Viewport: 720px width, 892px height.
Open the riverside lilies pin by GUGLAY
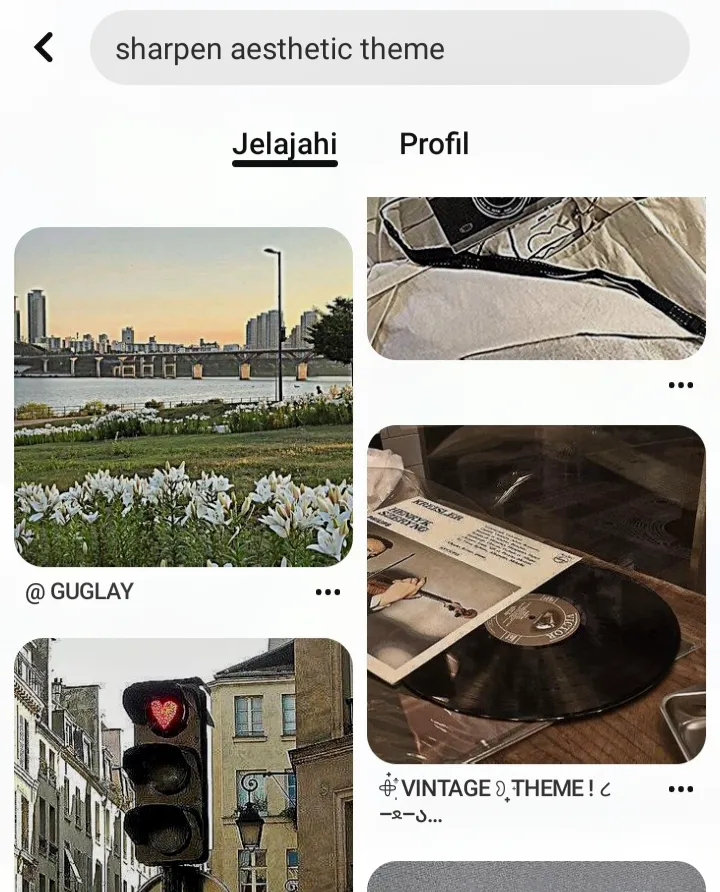[x=183, y=397]
